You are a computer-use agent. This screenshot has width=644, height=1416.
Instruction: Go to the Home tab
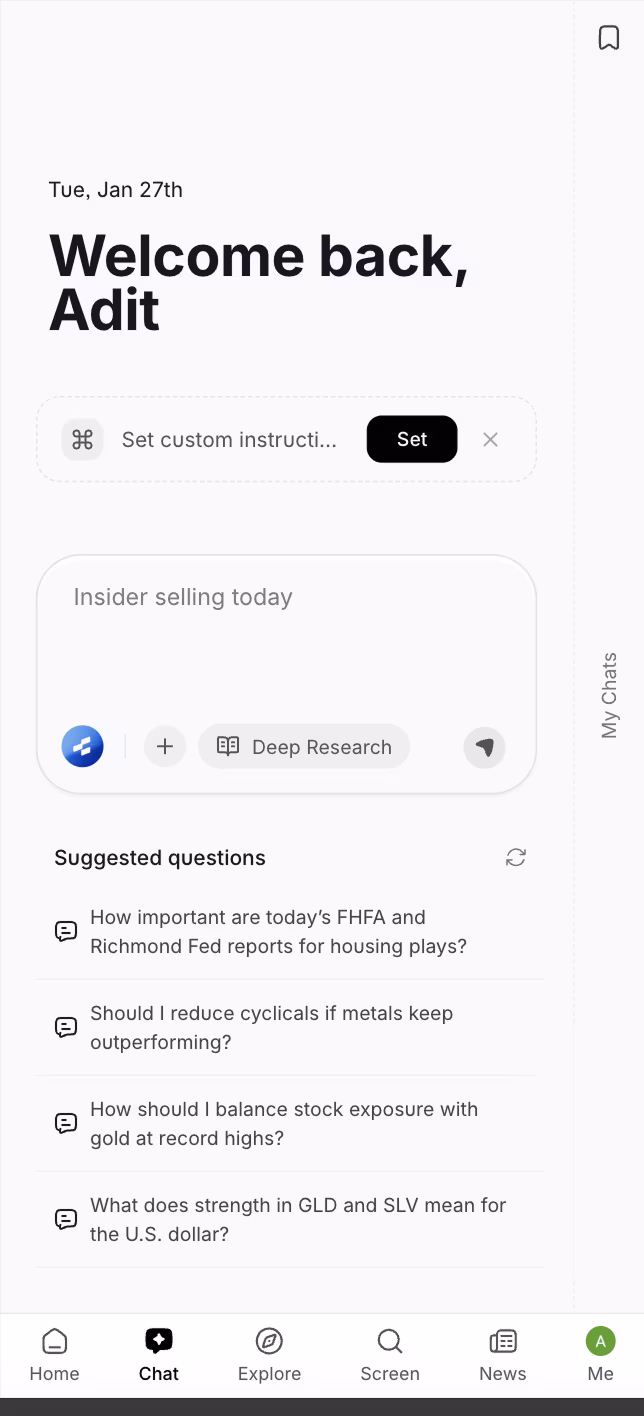pyautogui.click(x=54, y=1355)
